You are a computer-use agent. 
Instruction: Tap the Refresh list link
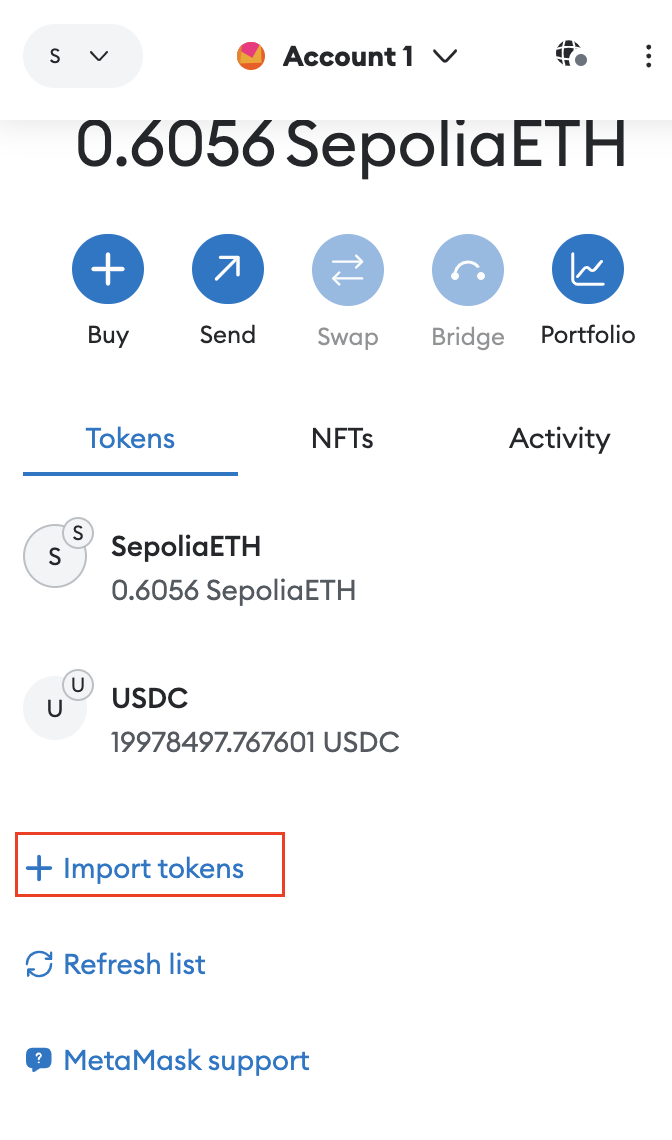pyautogui.click(x=116, y=964)
